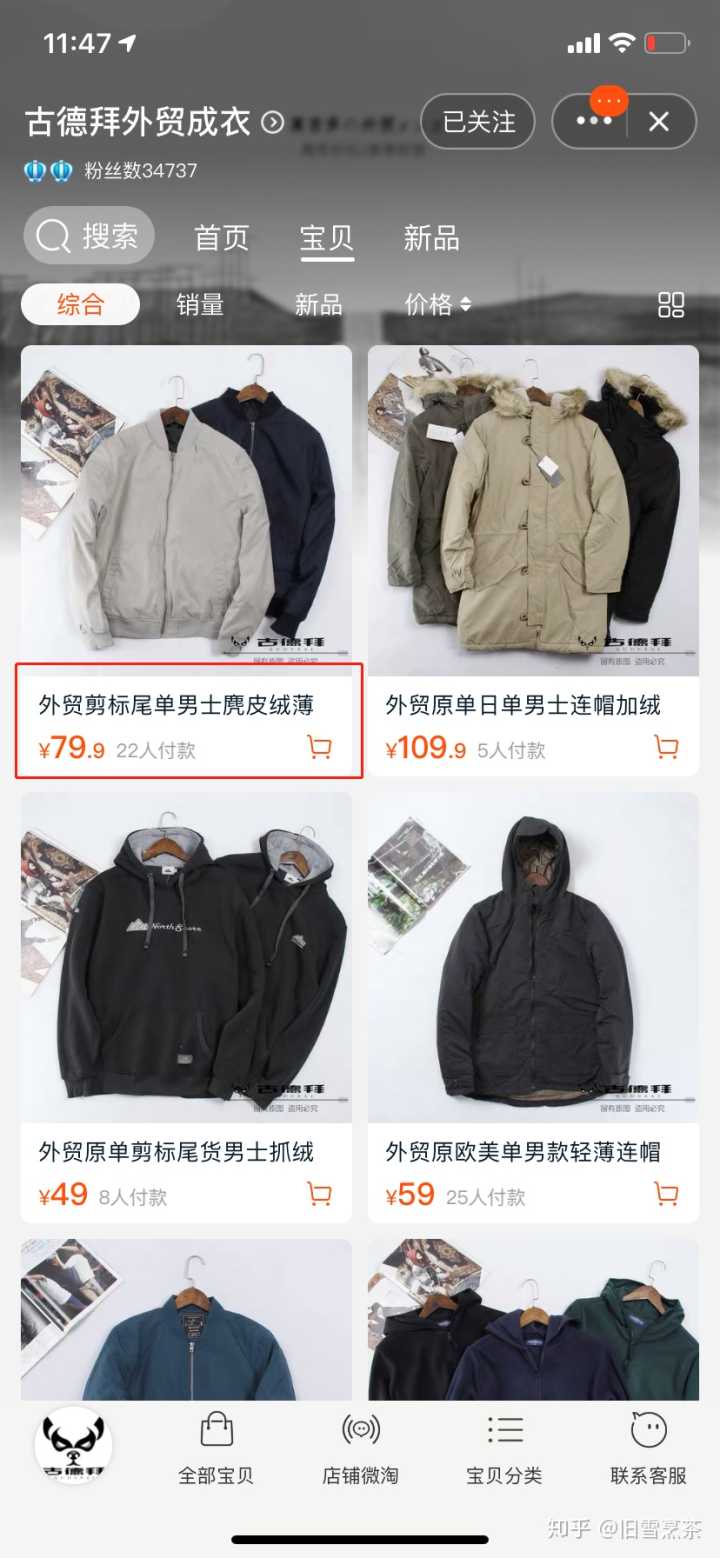Open shop details arrow beside 古德拜外贸成衣
Image resolution: width=720 pixels, height=1558 pixels.
[x=272, y=123]
